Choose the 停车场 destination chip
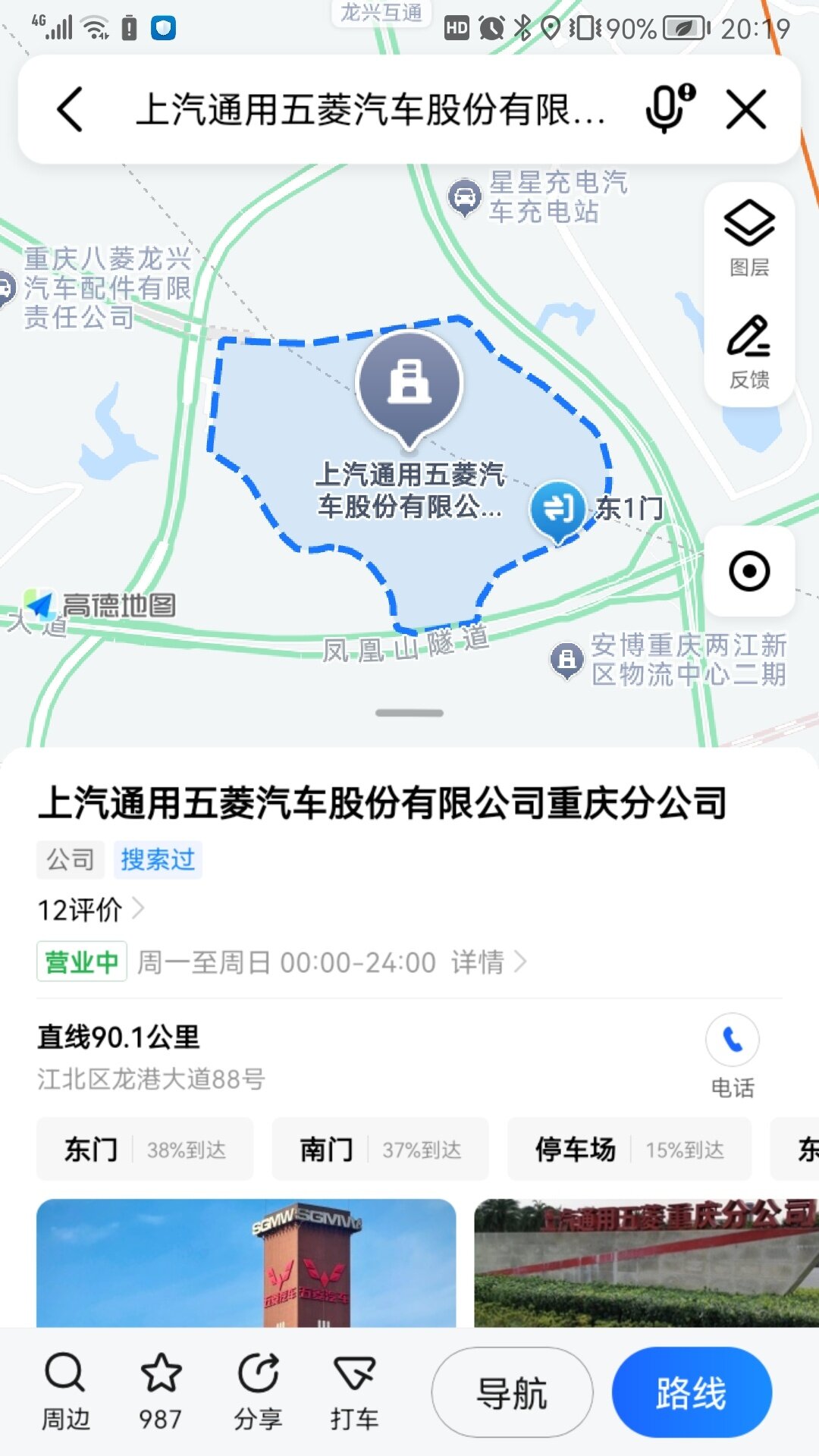 pyautogui.click(x=629, y=1150)
